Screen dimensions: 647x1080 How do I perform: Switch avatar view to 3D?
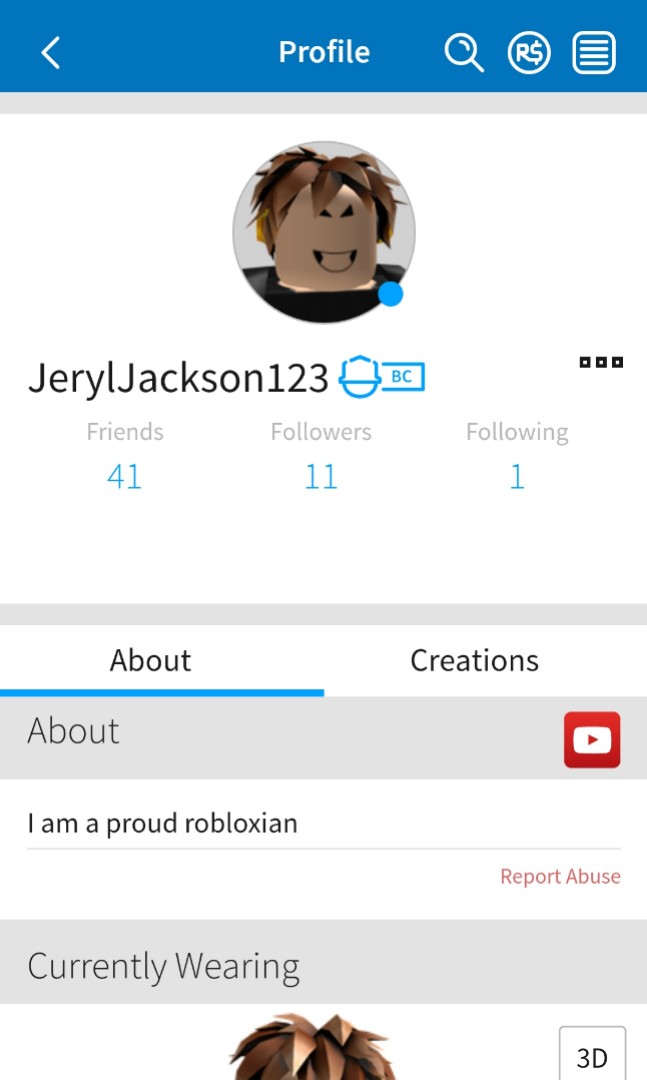(x=592, y=1056)
